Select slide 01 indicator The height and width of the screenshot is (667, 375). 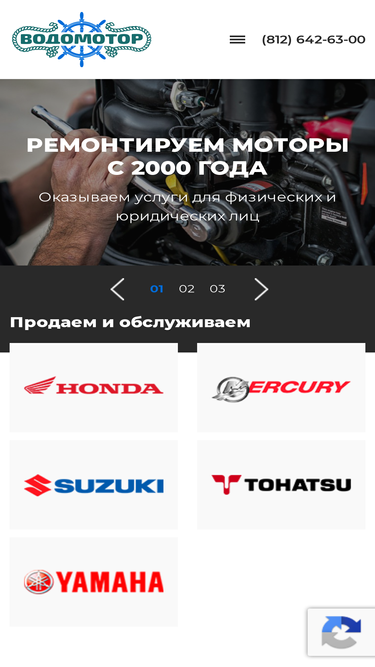point(156,289)
